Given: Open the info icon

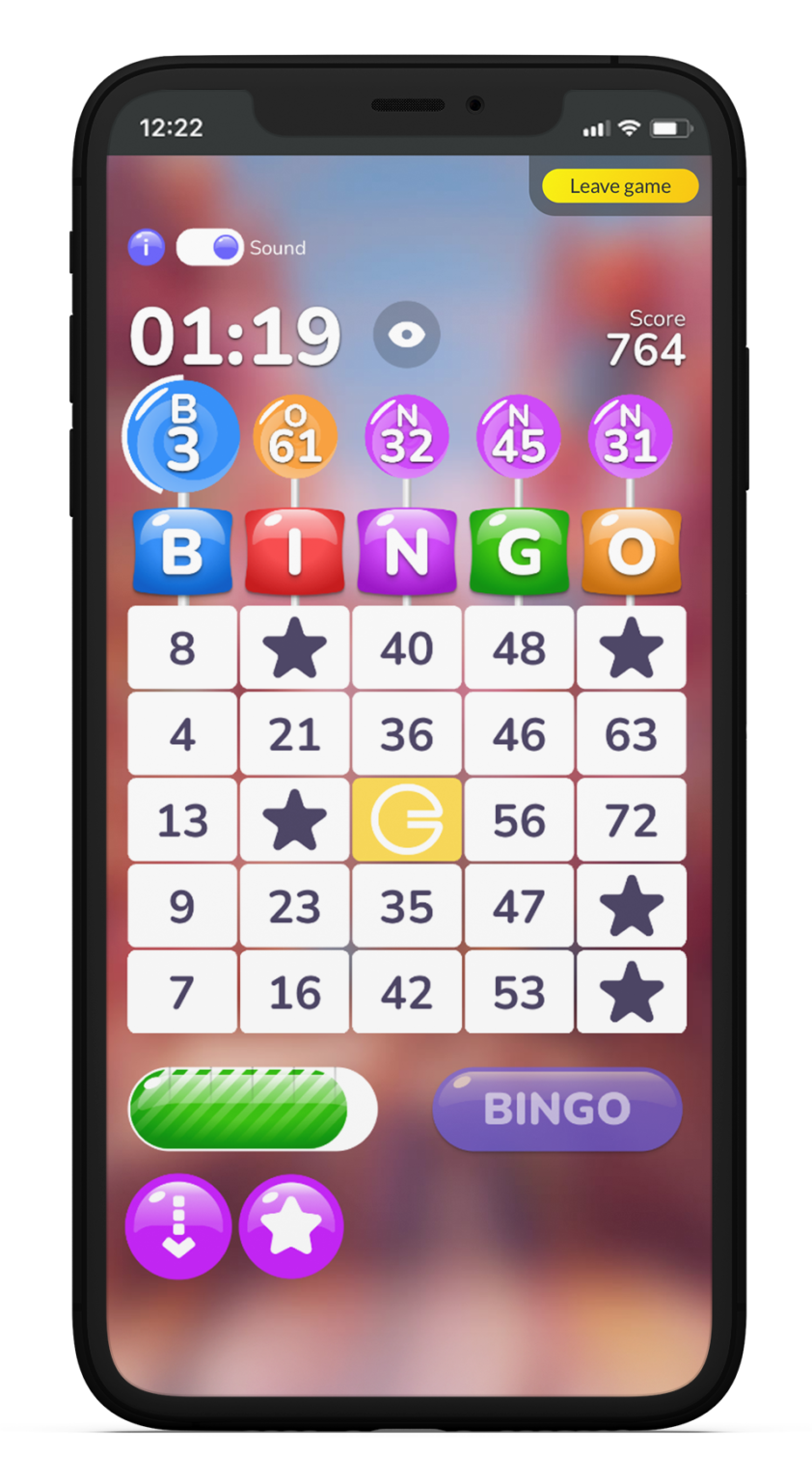Looking at the screenshot, I should click(x=146, y=248).
